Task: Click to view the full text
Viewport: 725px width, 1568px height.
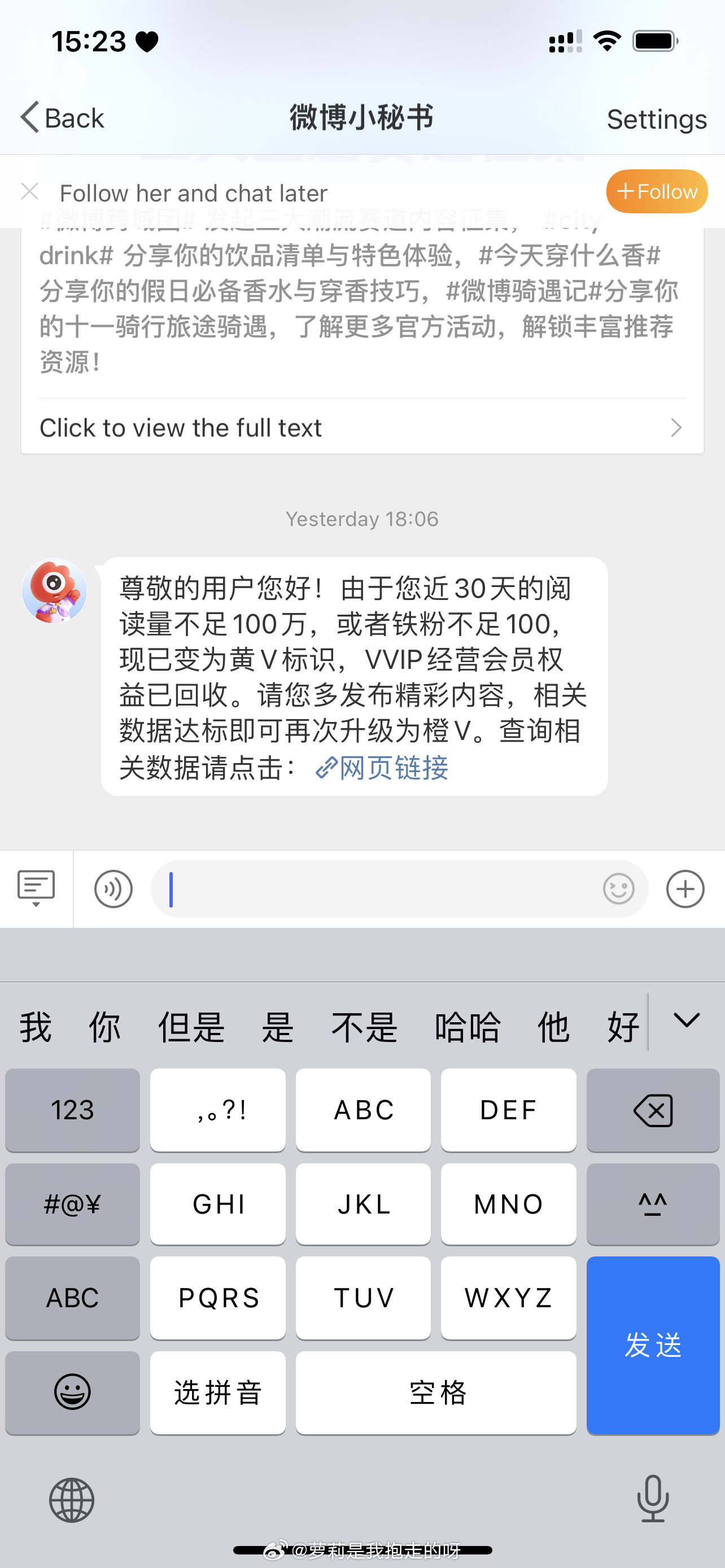Action: [x=361, y=427]
